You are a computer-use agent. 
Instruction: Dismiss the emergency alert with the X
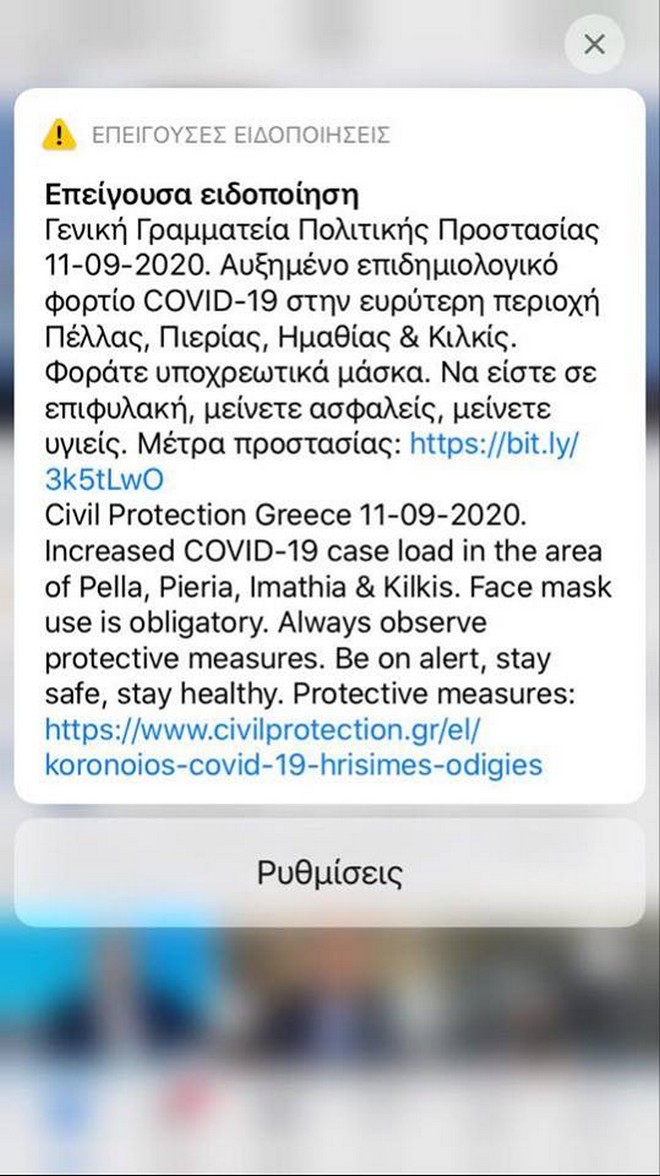click(x=594, y=44)
